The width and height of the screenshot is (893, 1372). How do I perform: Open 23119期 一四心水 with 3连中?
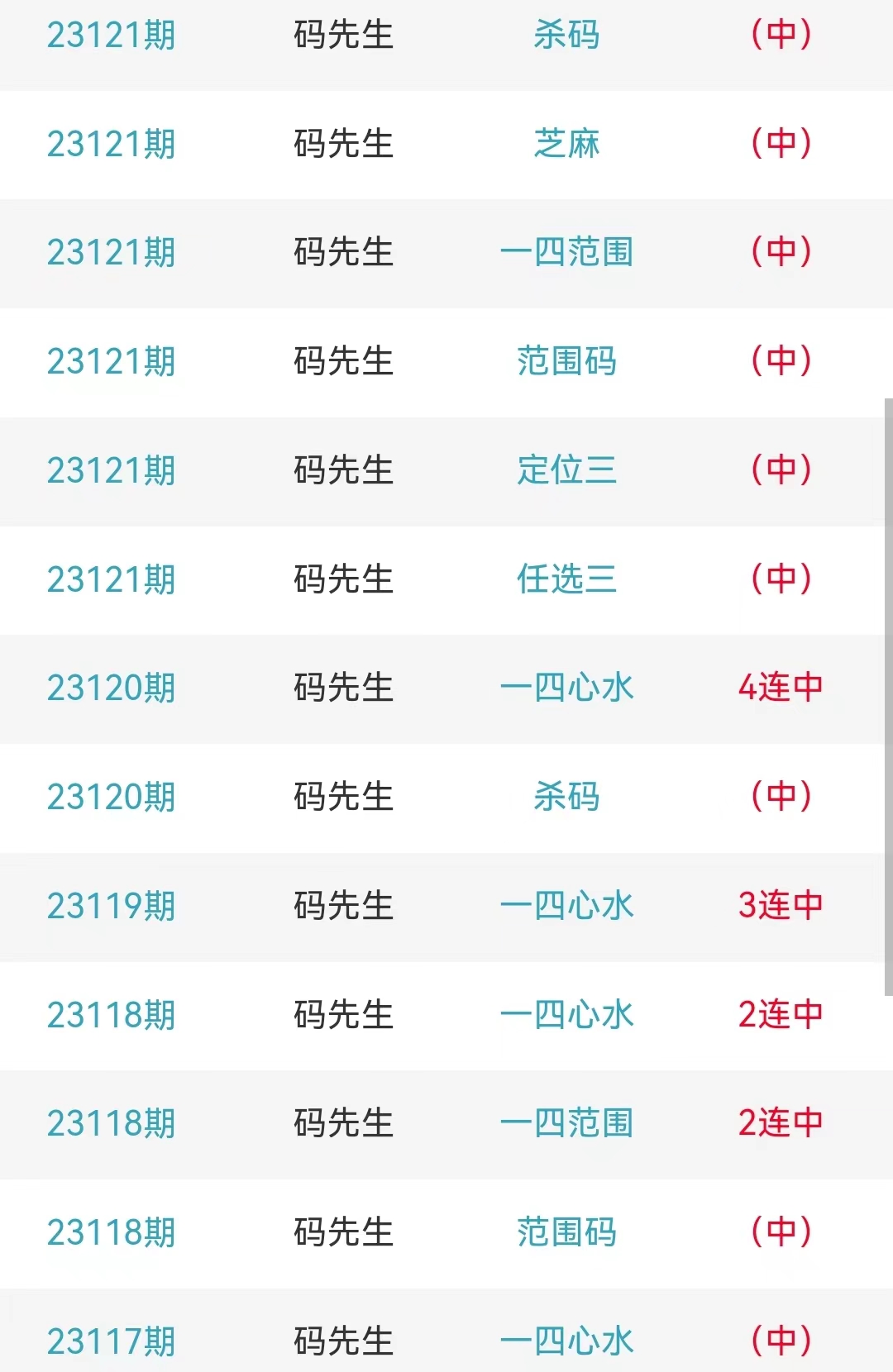click(566, 907)
